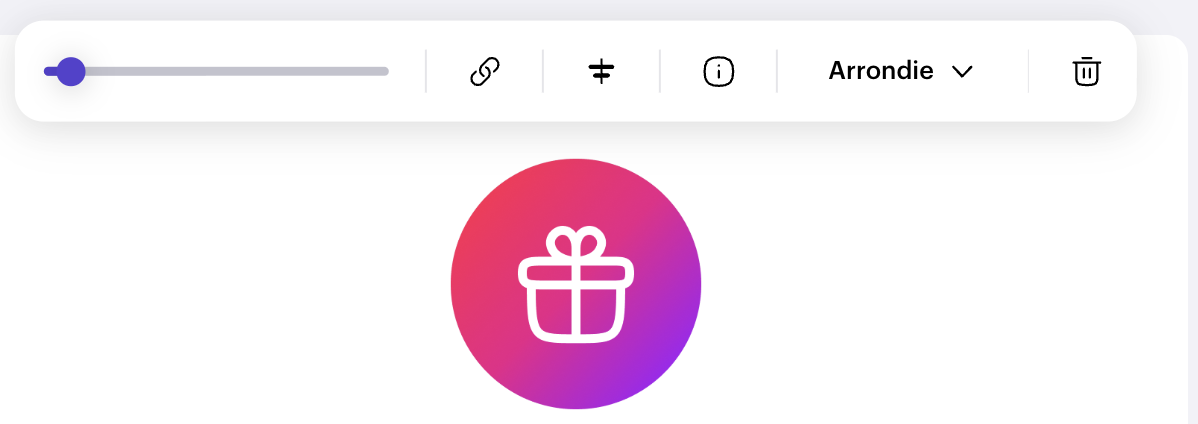The image size is (1198, 424).
Task: Add a link with the chain icon
Action: pos(484,71)
